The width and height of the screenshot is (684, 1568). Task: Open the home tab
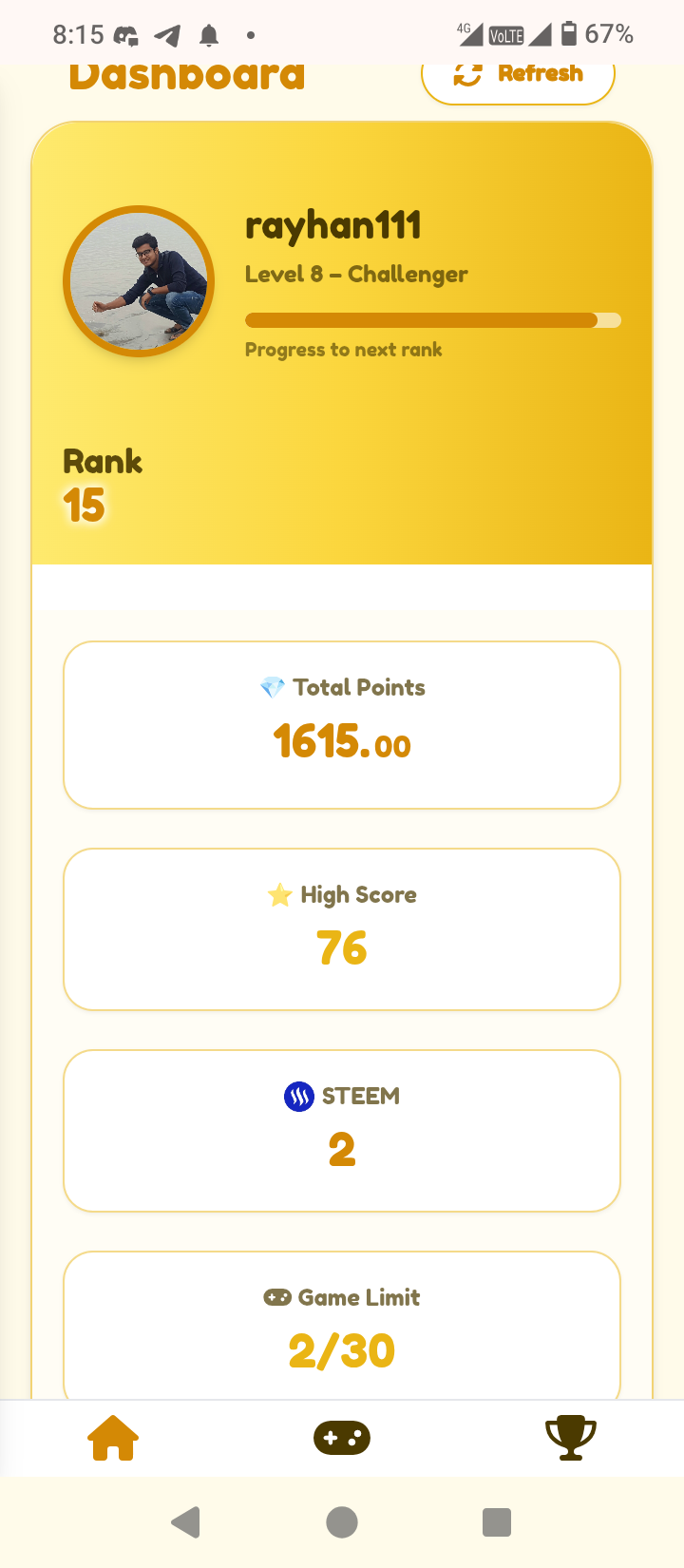point(113,1437)
